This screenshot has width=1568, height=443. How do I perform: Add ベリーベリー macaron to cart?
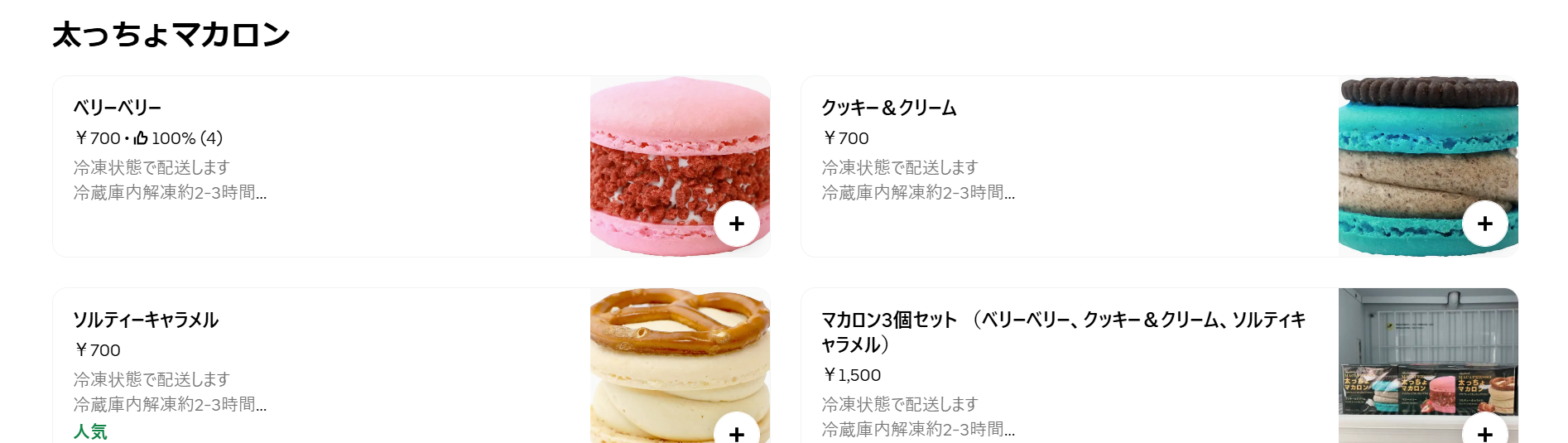[736, 224]
